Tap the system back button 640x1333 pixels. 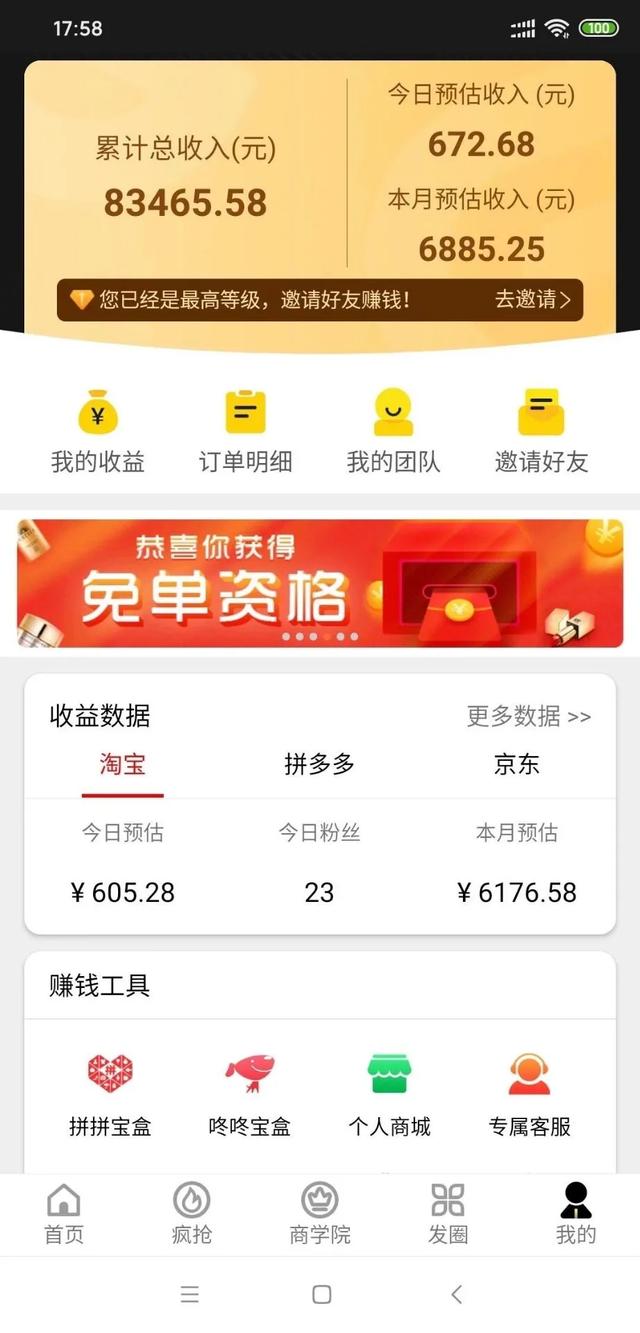point(456,1294)
